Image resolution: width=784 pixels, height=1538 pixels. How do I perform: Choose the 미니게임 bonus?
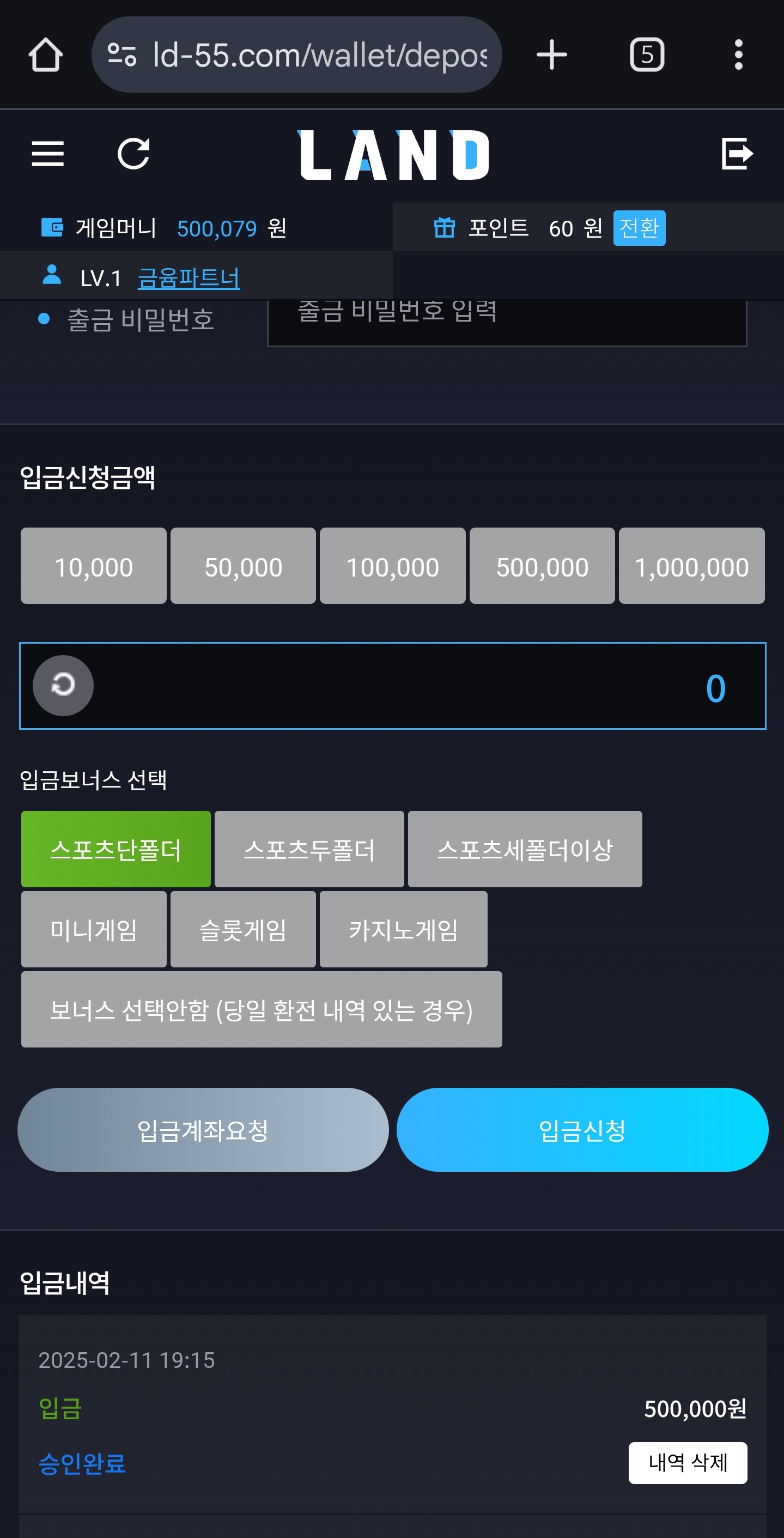tap(94, 930)
